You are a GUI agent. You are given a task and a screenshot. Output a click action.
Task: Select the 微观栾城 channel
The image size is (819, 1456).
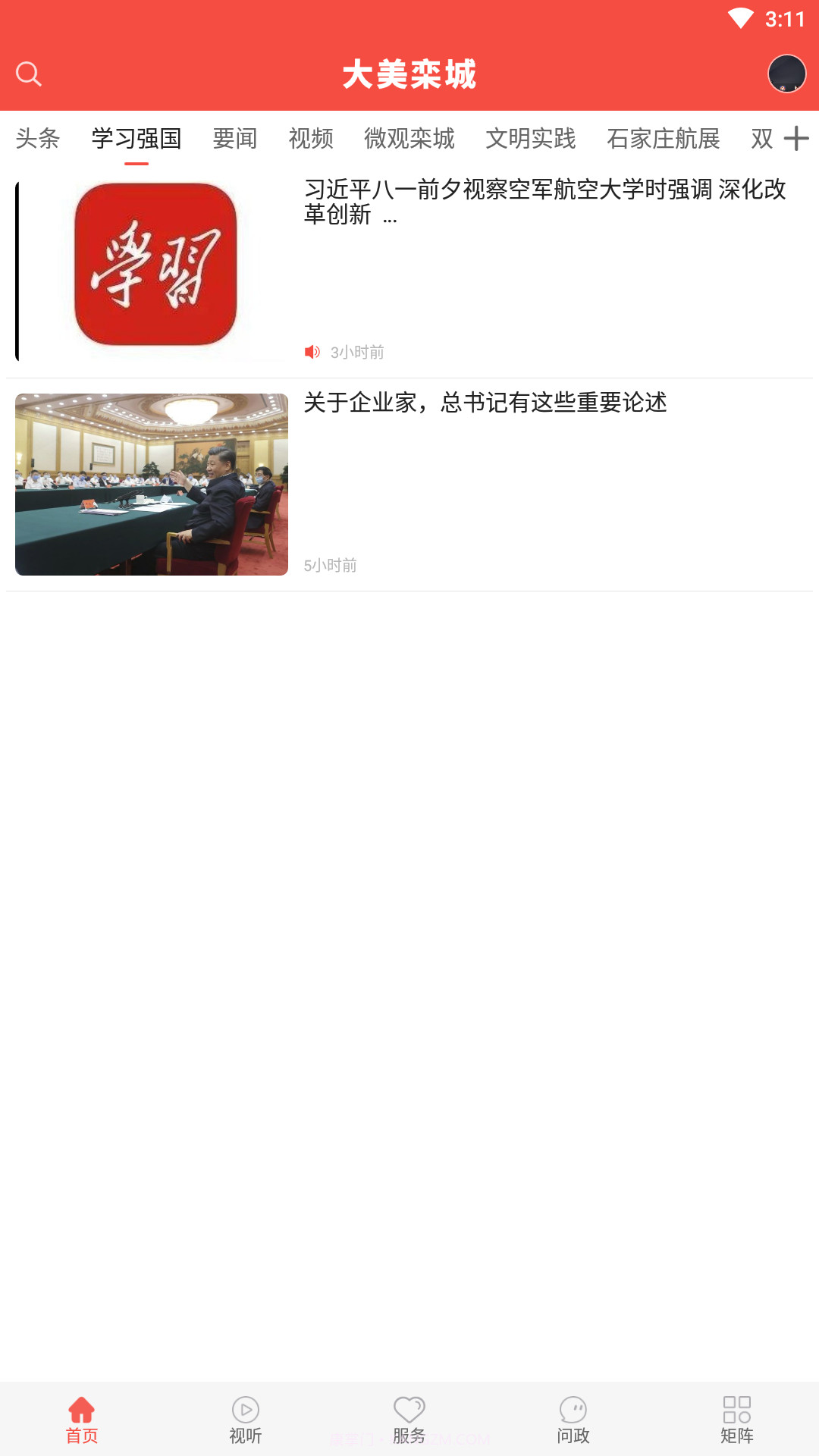tap(408, 140)
